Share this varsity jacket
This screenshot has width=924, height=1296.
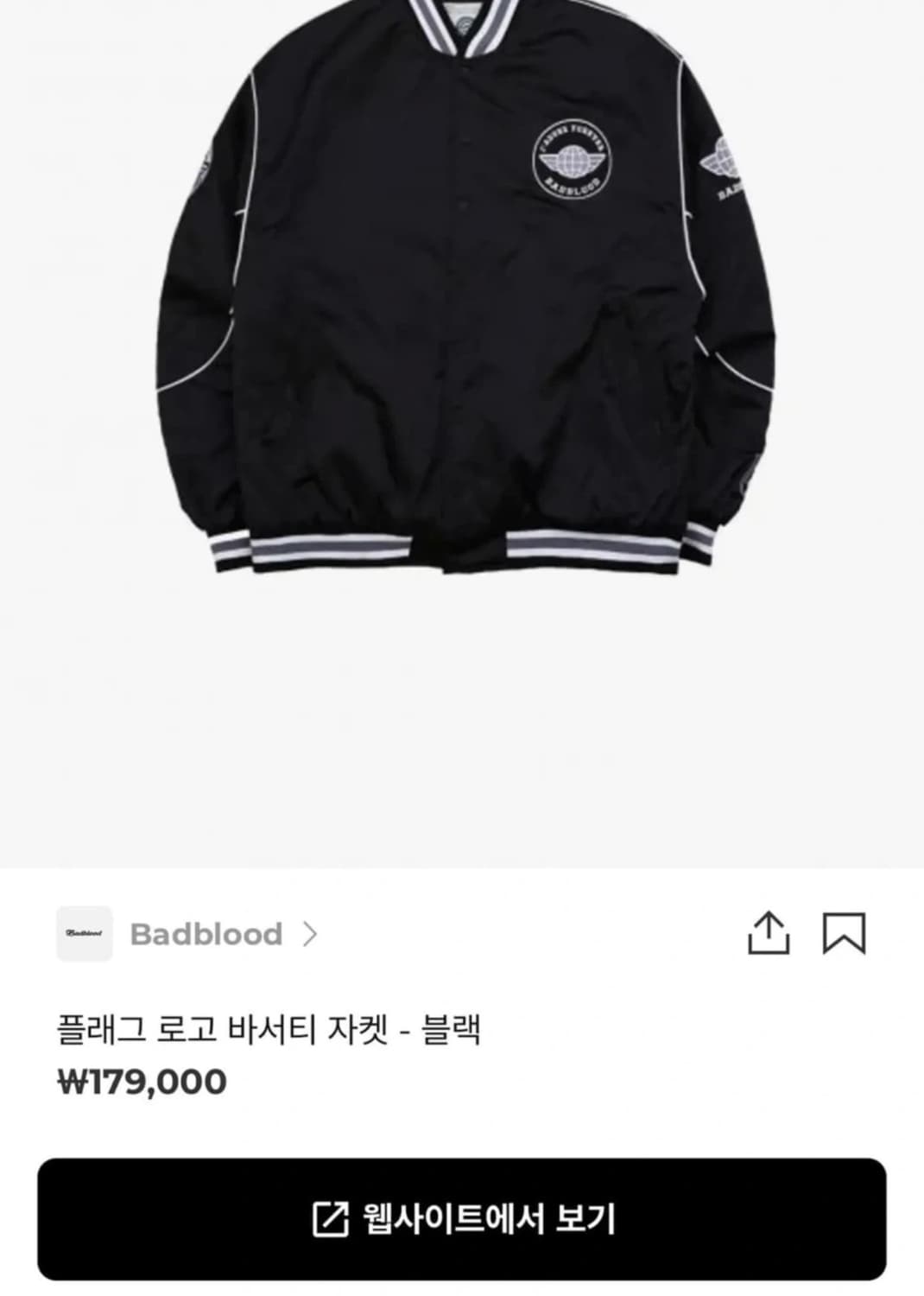768,934
